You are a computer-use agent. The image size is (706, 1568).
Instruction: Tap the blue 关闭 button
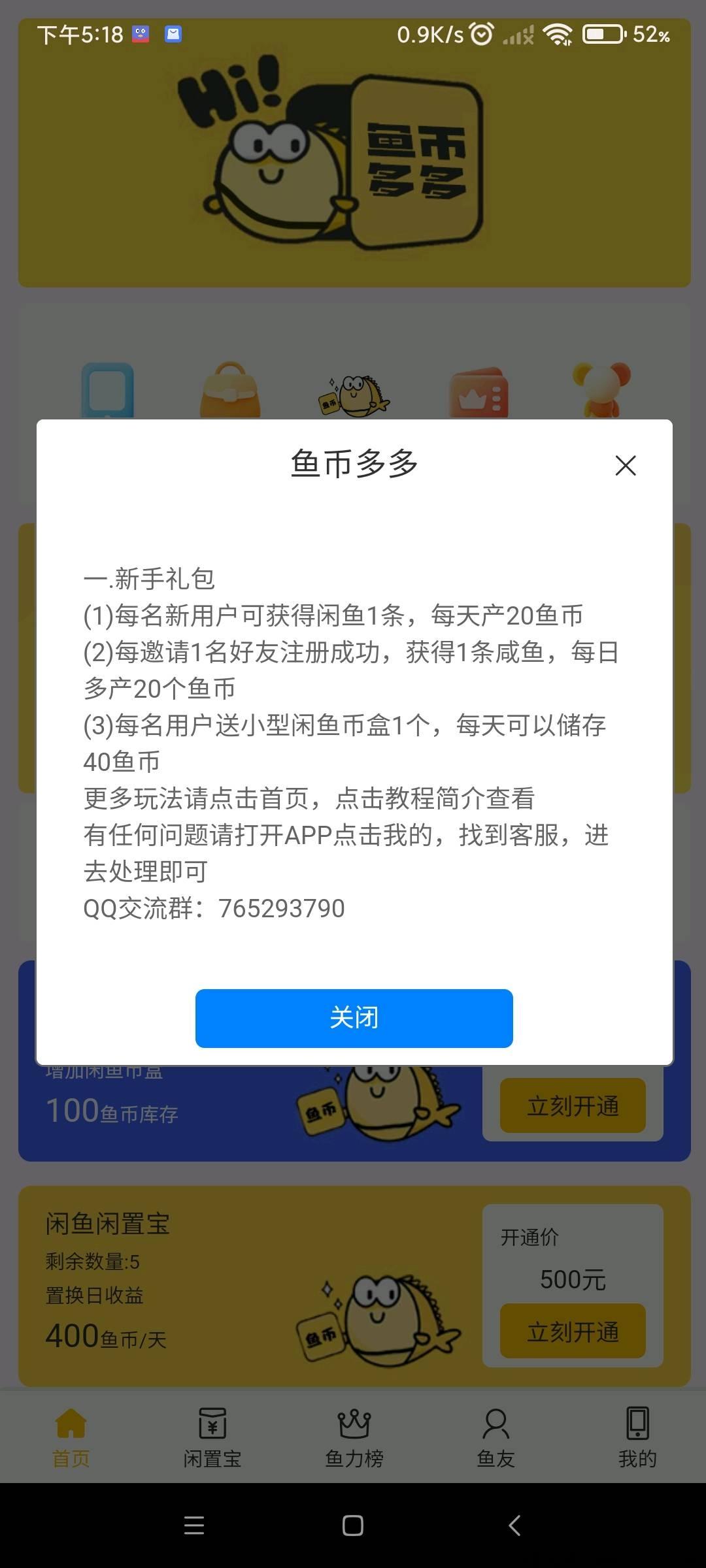pyautogui.click(x=354, y=1018)
